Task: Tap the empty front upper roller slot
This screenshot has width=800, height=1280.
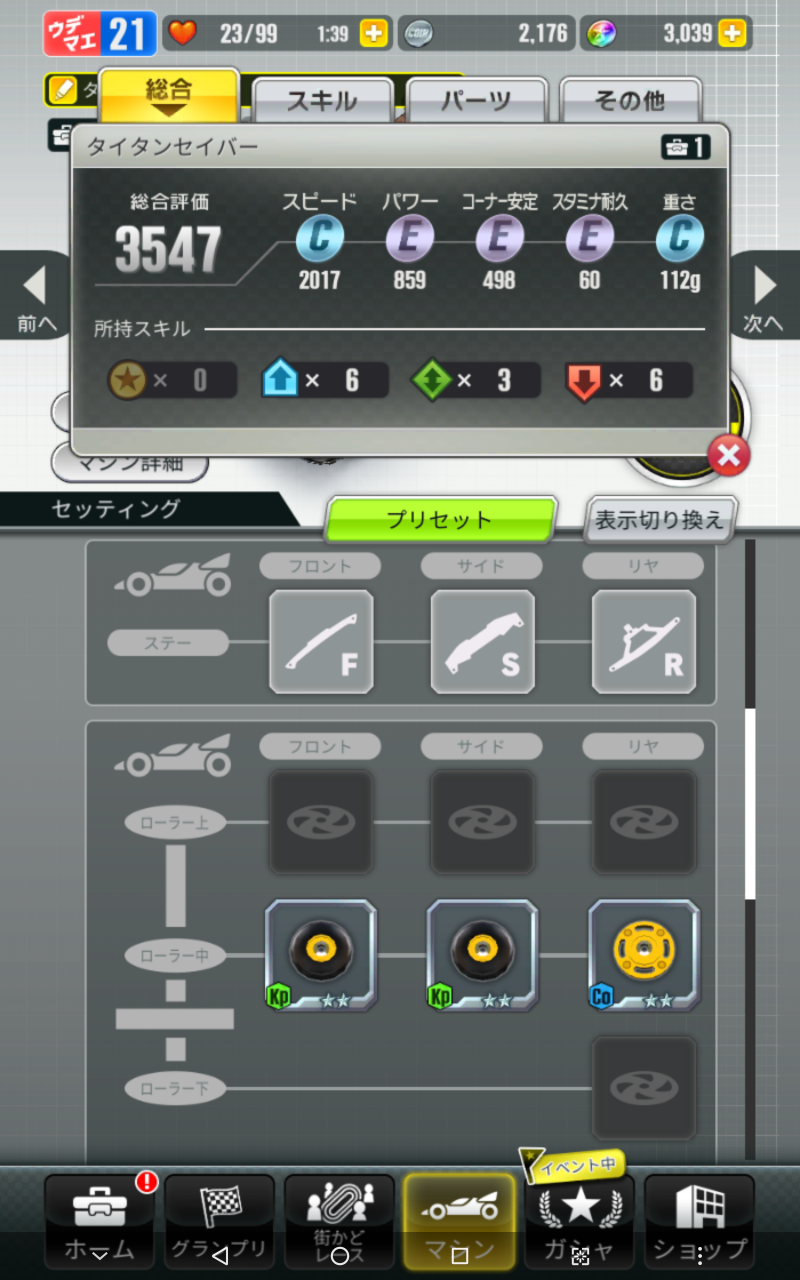Action: (321, 822)
